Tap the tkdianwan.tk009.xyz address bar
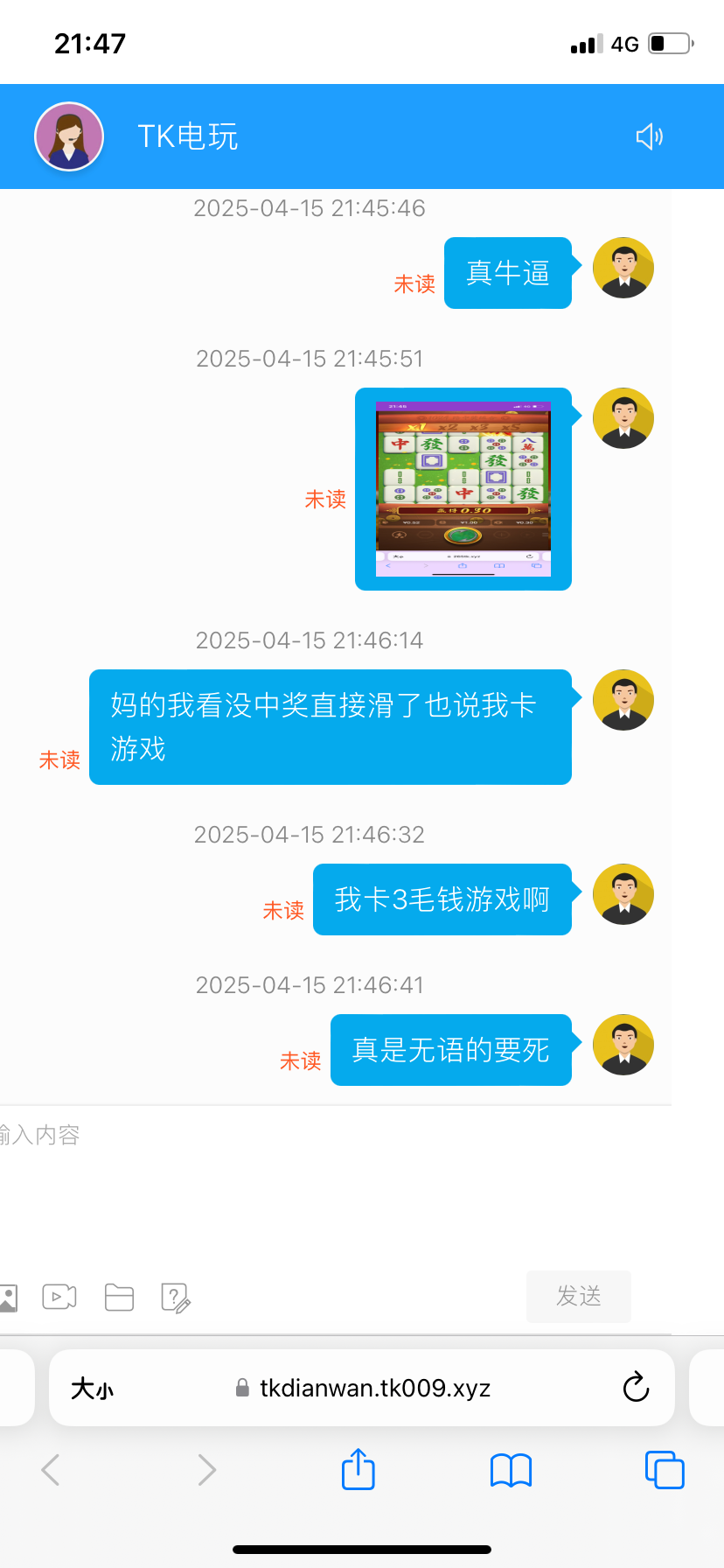This screenshot has width=724, height=1568. pos(362,1388)
